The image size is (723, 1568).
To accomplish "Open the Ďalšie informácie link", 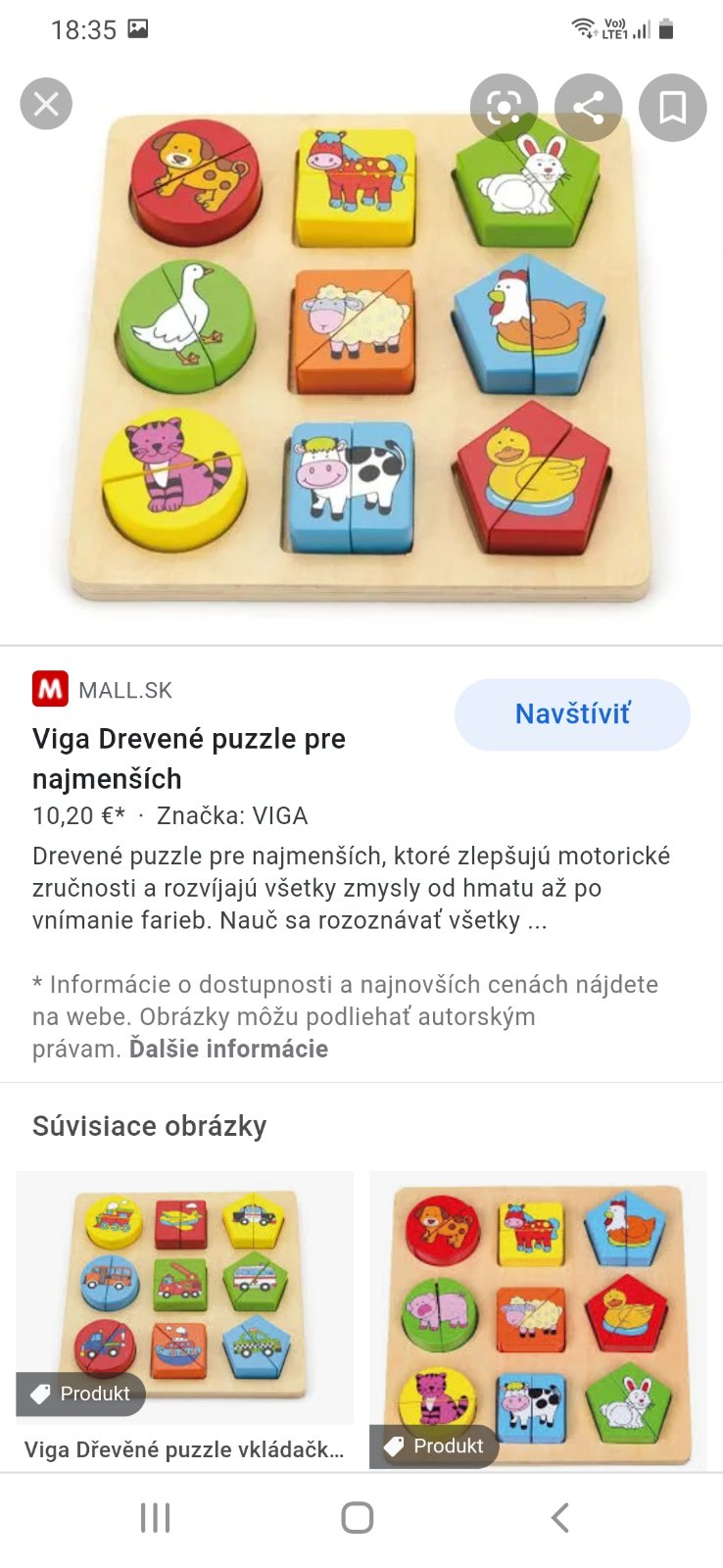I will point(228,1049).
